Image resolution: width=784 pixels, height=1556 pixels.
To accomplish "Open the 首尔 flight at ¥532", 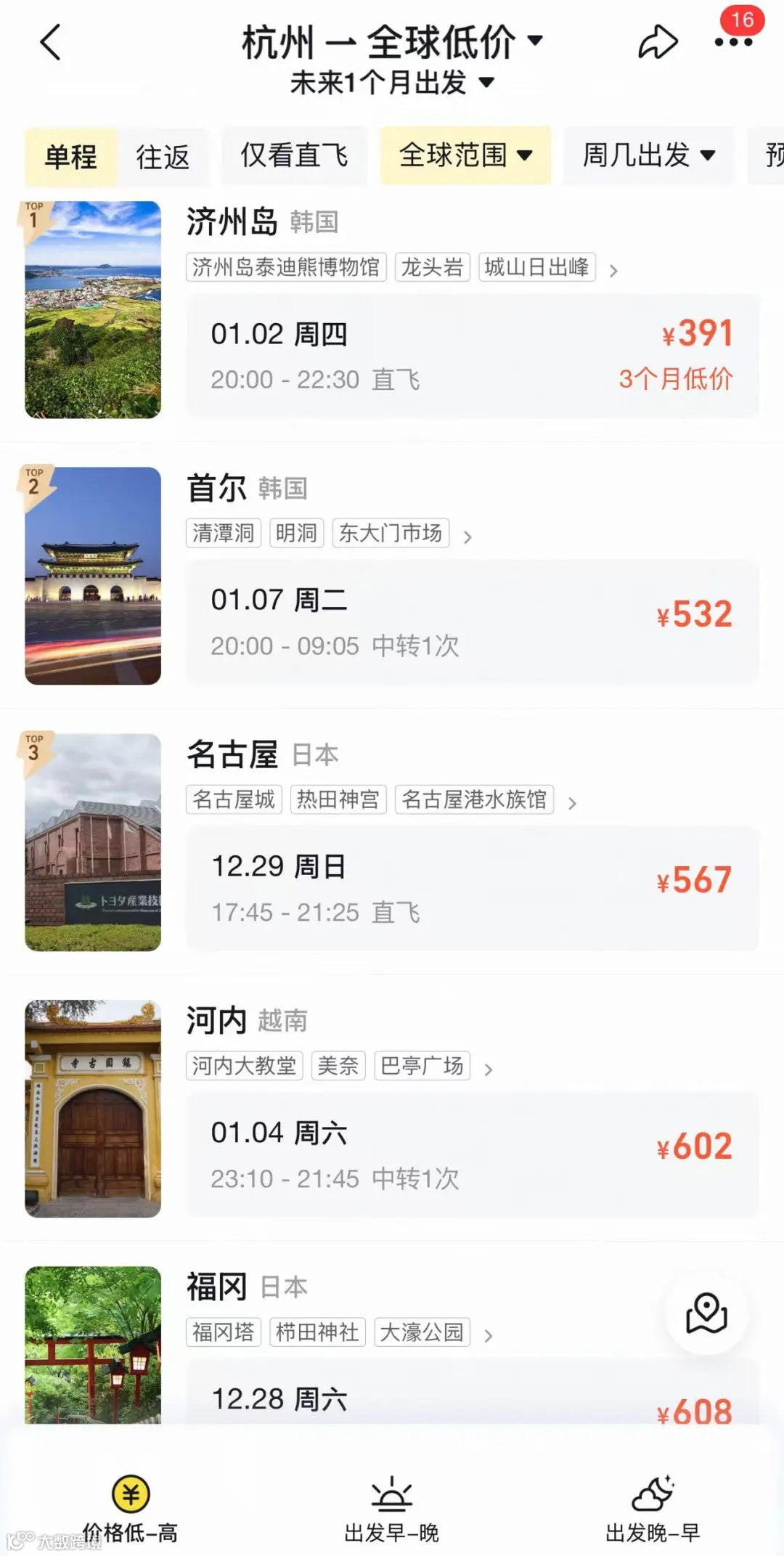I will click(472, 622).
